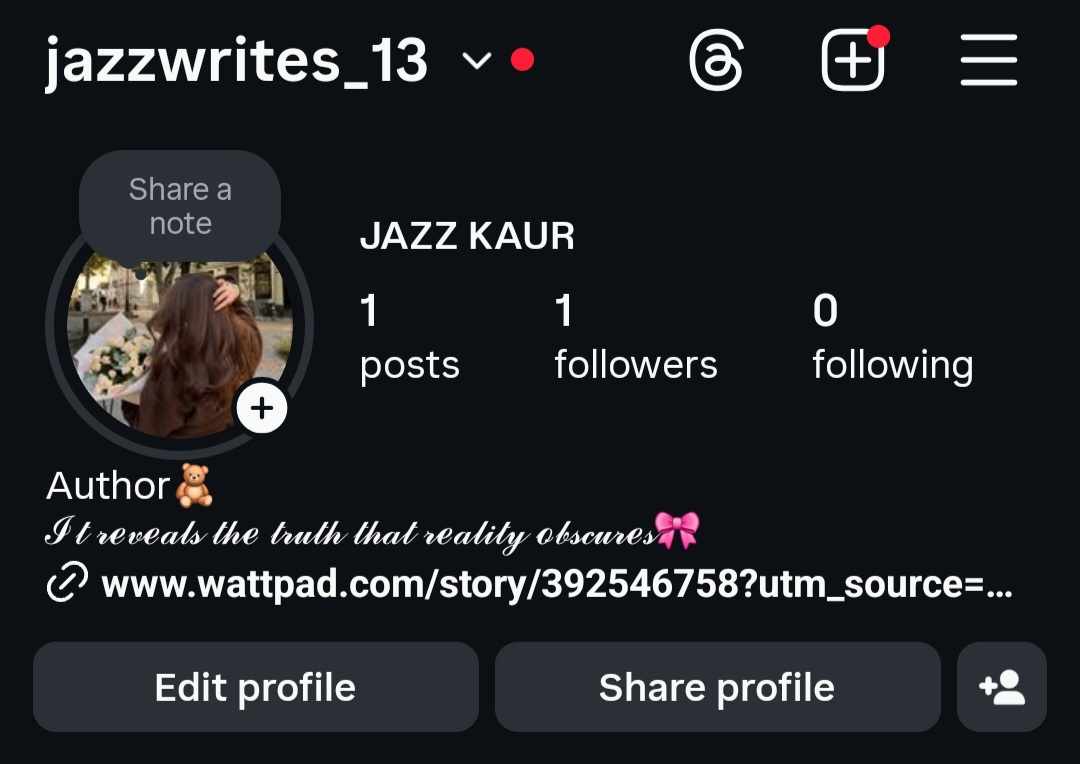The image size is (1080, 764).
Task: Tap Share profile
Action: pos(717,688)
